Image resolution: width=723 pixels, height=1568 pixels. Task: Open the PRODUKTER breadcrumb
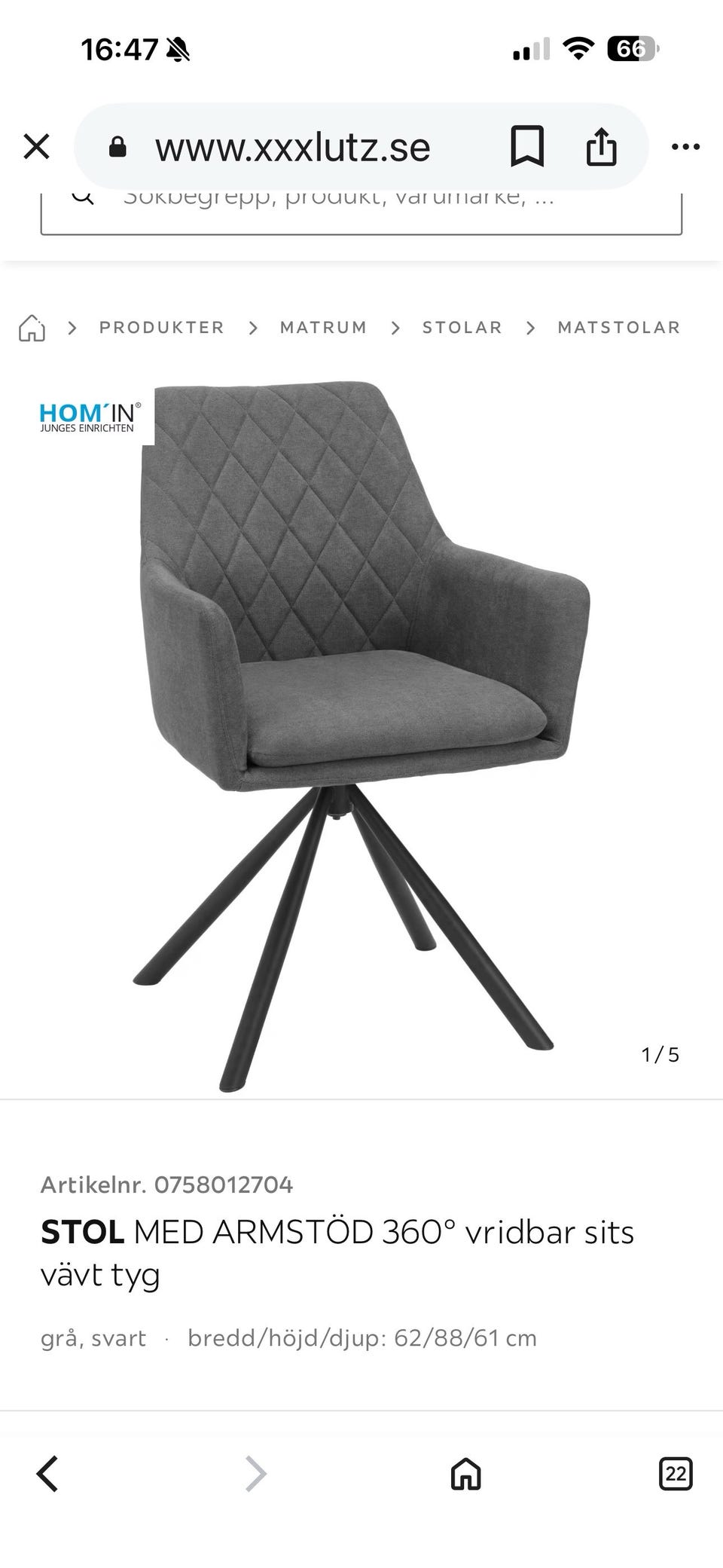[x=162, y=328]
